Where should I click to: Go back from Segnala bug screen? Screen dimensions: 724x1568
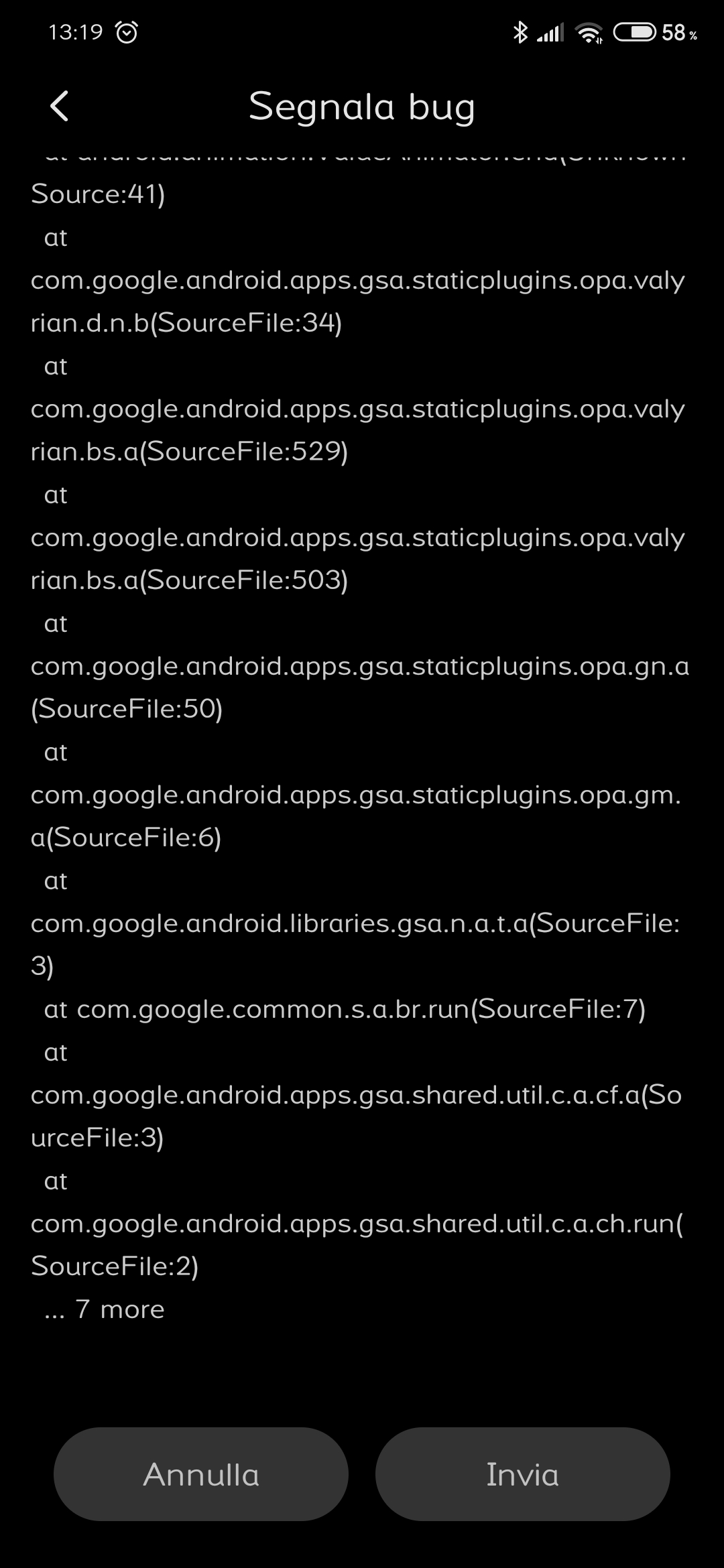tap(60, 107)
